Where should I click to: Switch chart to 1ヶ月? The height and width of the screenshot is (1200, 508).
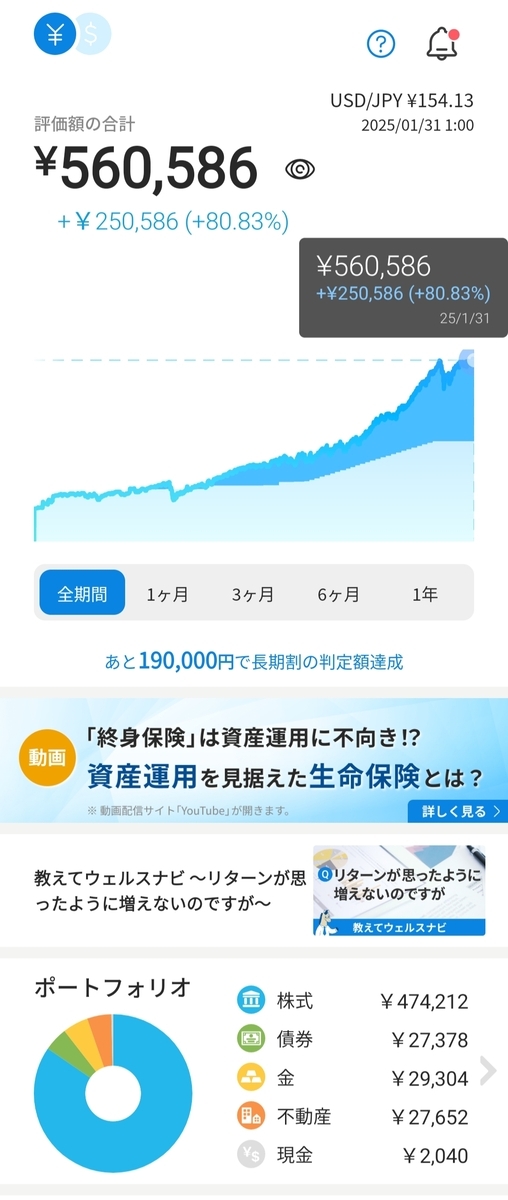[x=167, y=593]
